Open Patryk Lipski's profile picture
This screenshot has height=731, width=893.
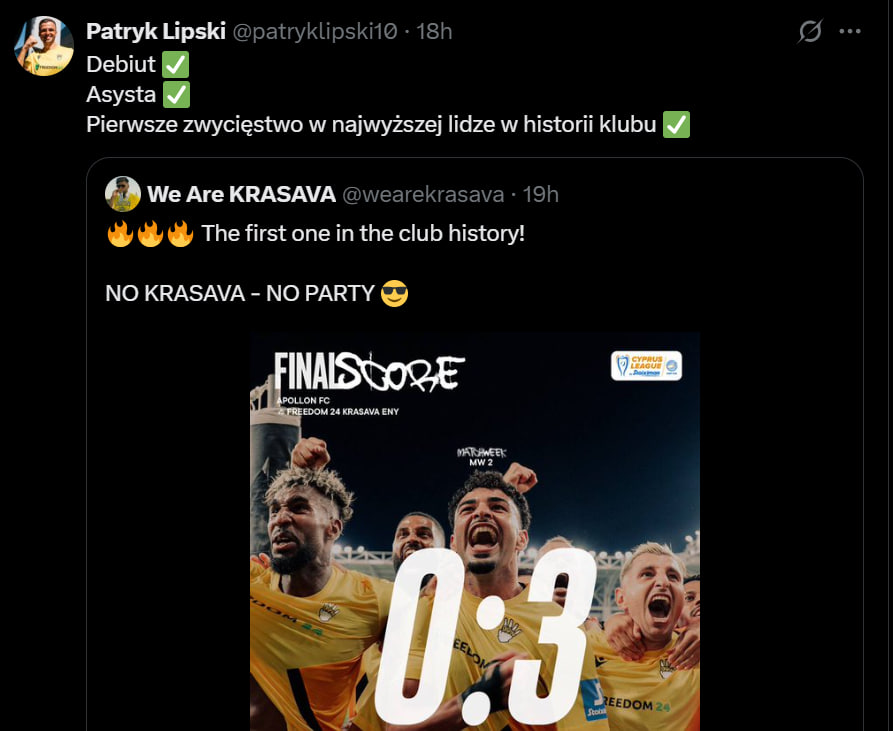pyautogui.click(x=44, y=46)
